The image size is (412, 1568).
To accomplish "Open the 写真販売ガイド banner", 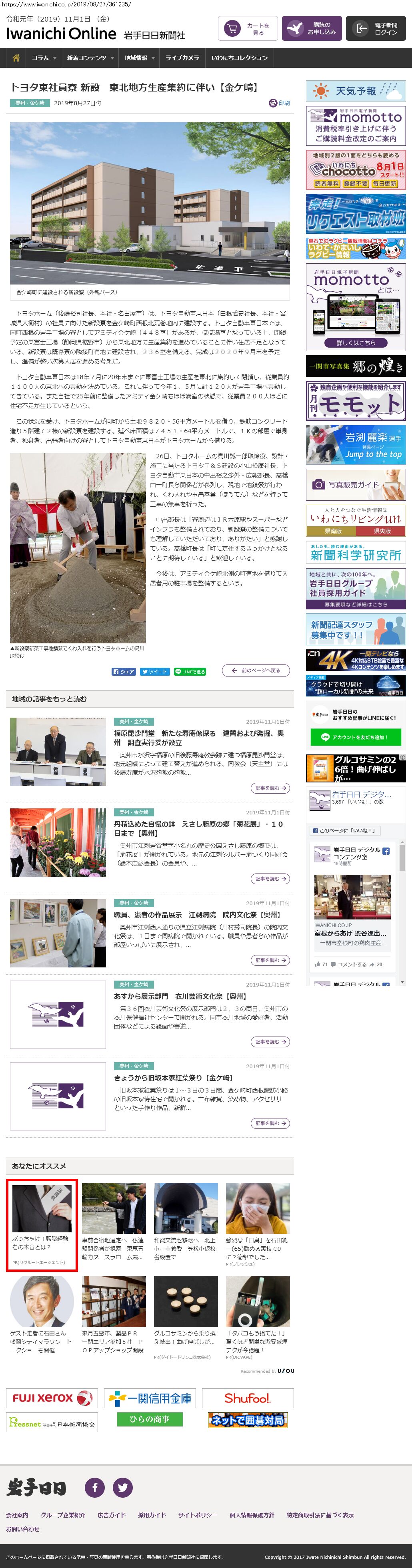I will [x=355, y=485].
